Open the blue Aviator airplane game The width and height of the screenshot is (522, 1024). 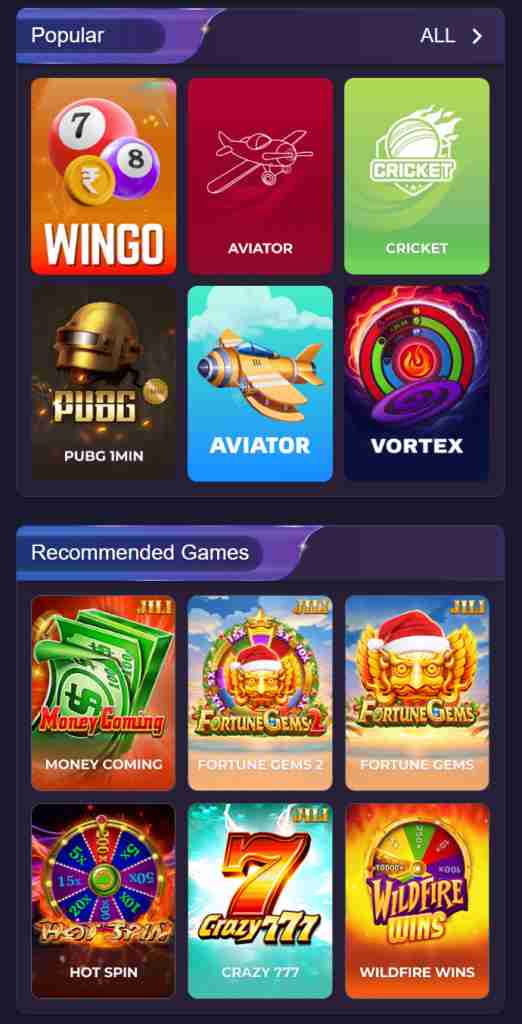pos(260,383)
